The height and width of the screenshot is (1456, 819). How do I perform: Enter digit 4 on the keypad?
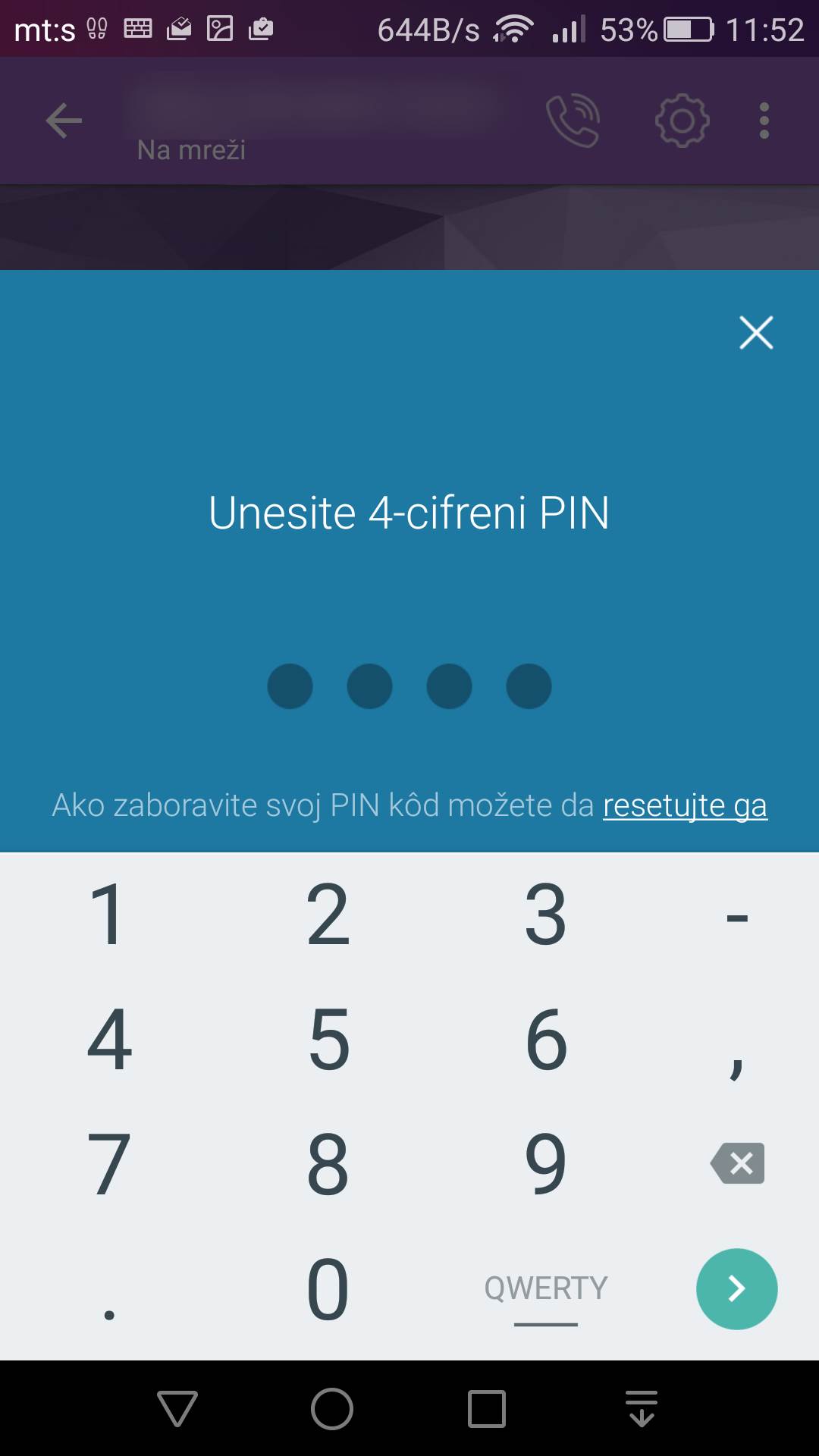109,1039
